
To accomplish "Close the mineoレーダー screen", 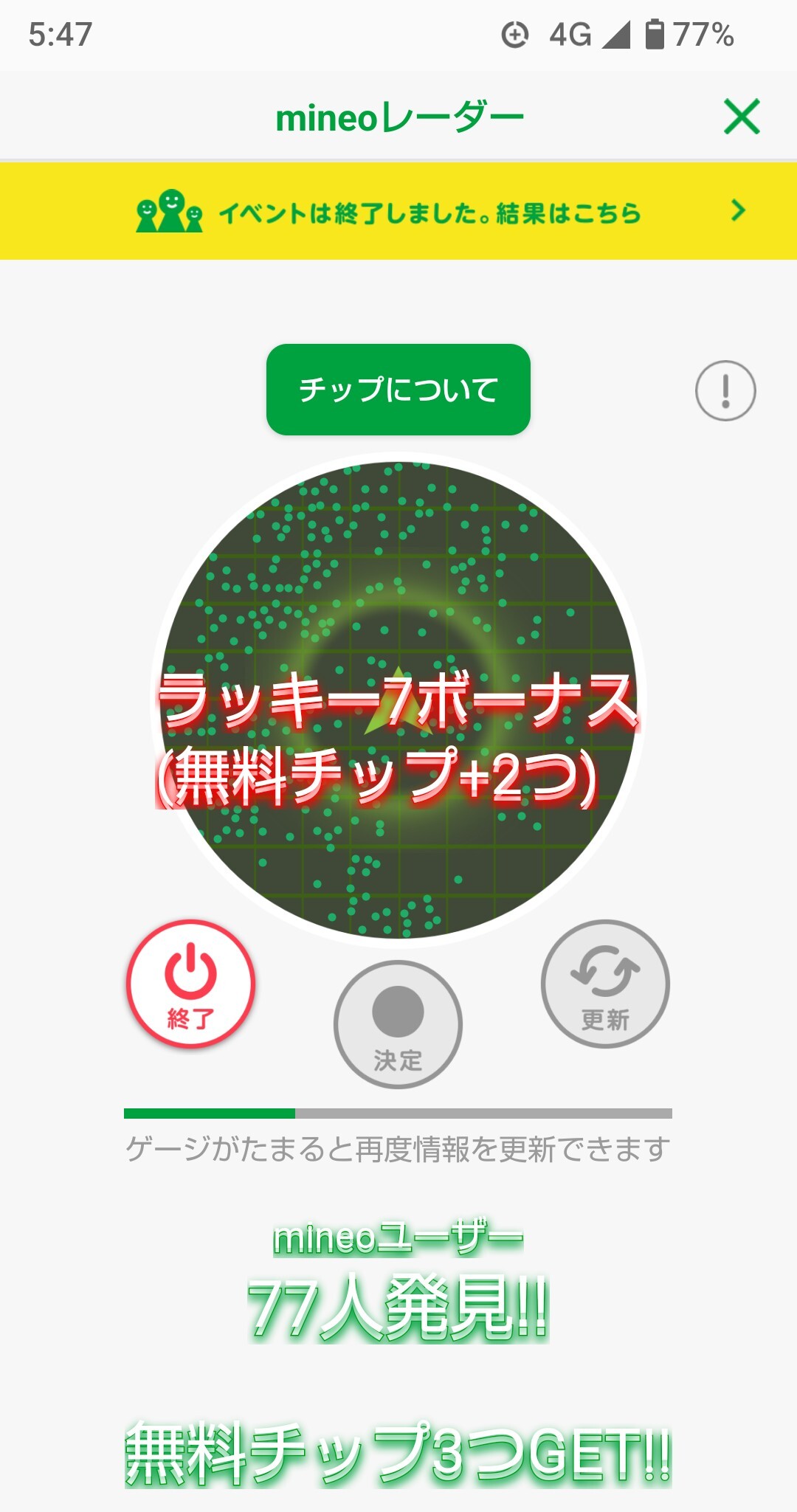I will (x=742, y=117).
